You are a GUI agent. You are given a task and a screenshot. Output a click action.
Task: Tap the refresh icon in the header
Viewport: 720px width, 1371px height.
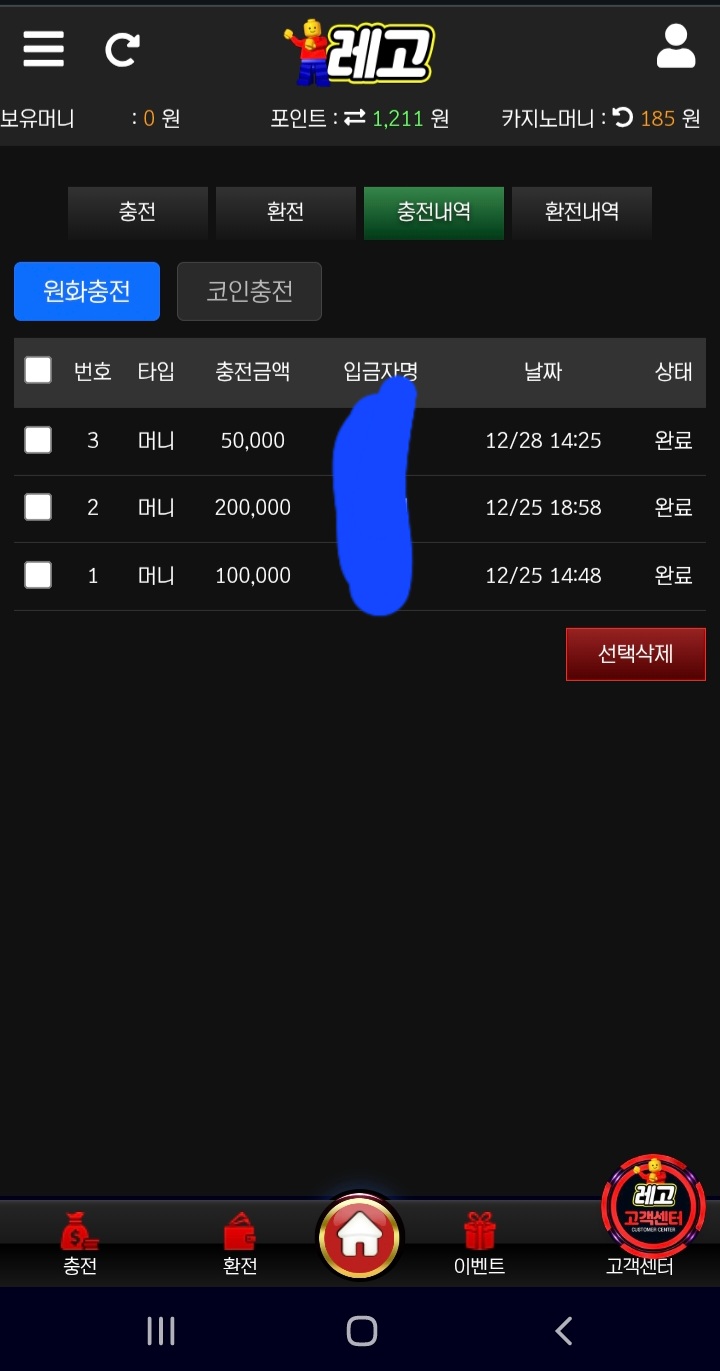(122, 49)
